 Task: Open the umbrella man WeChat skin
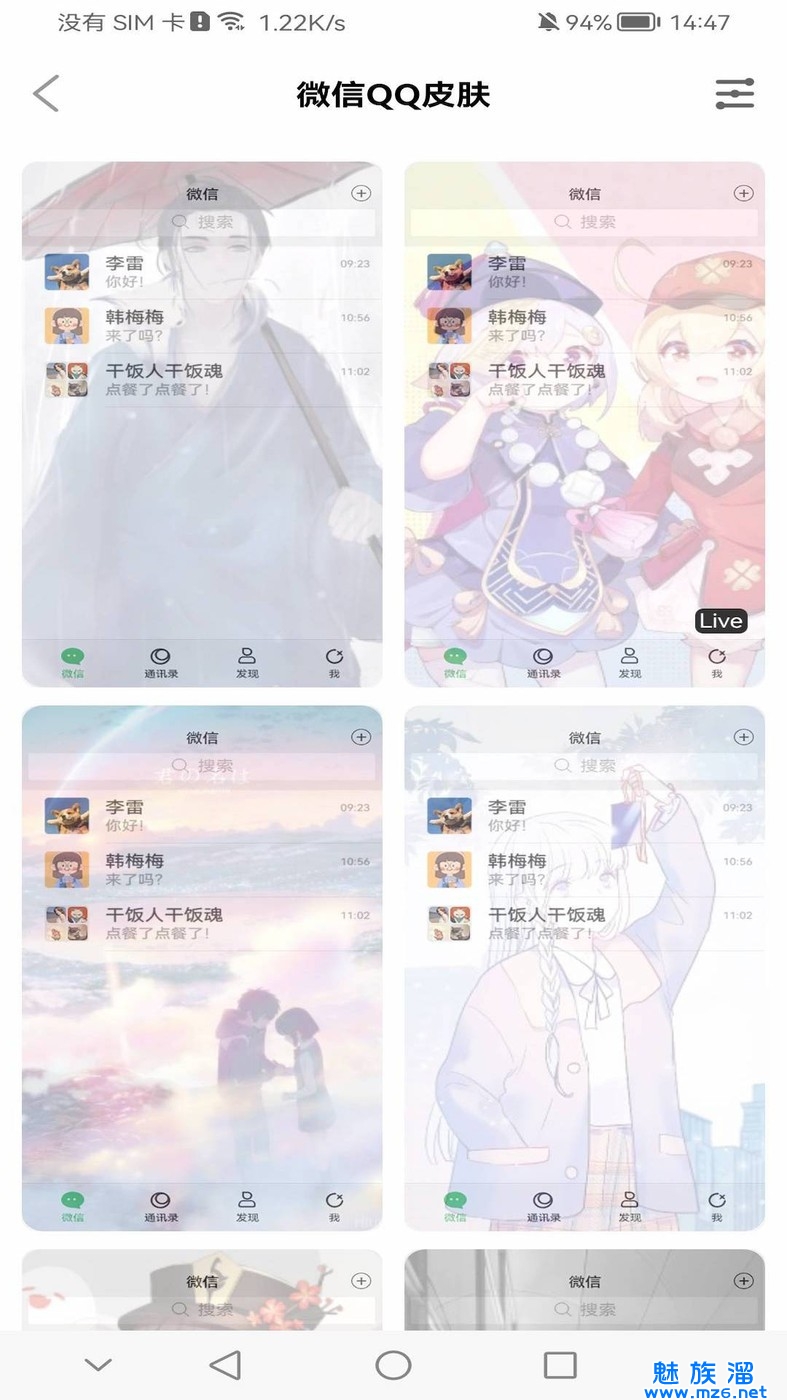(x=202, y=425)
